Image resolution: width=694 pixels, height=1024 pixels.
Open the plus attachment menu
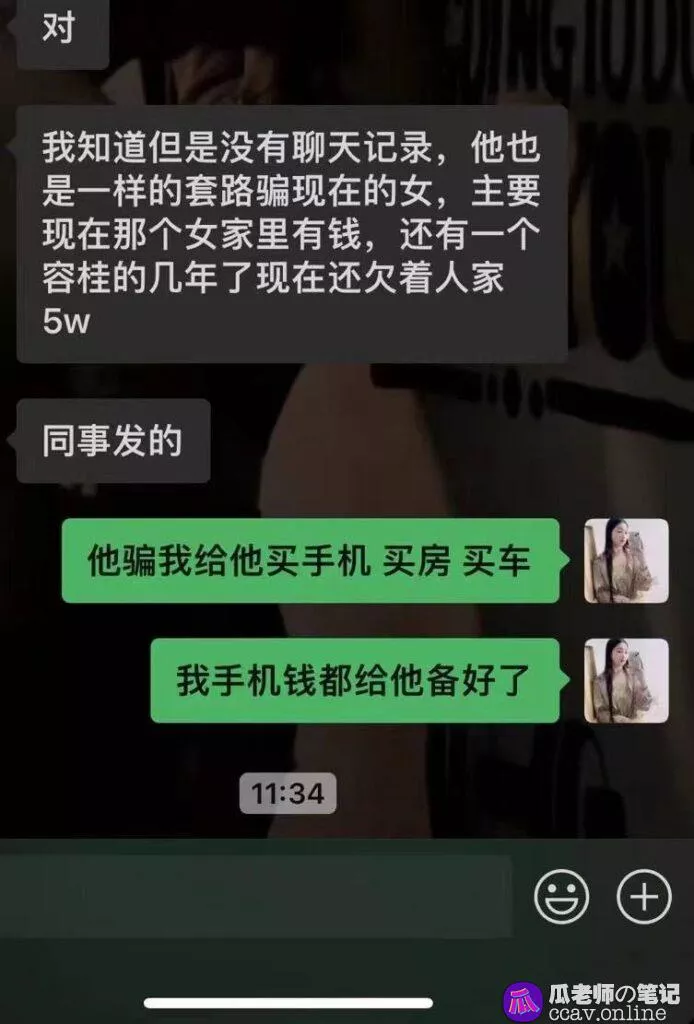(643, 896)
